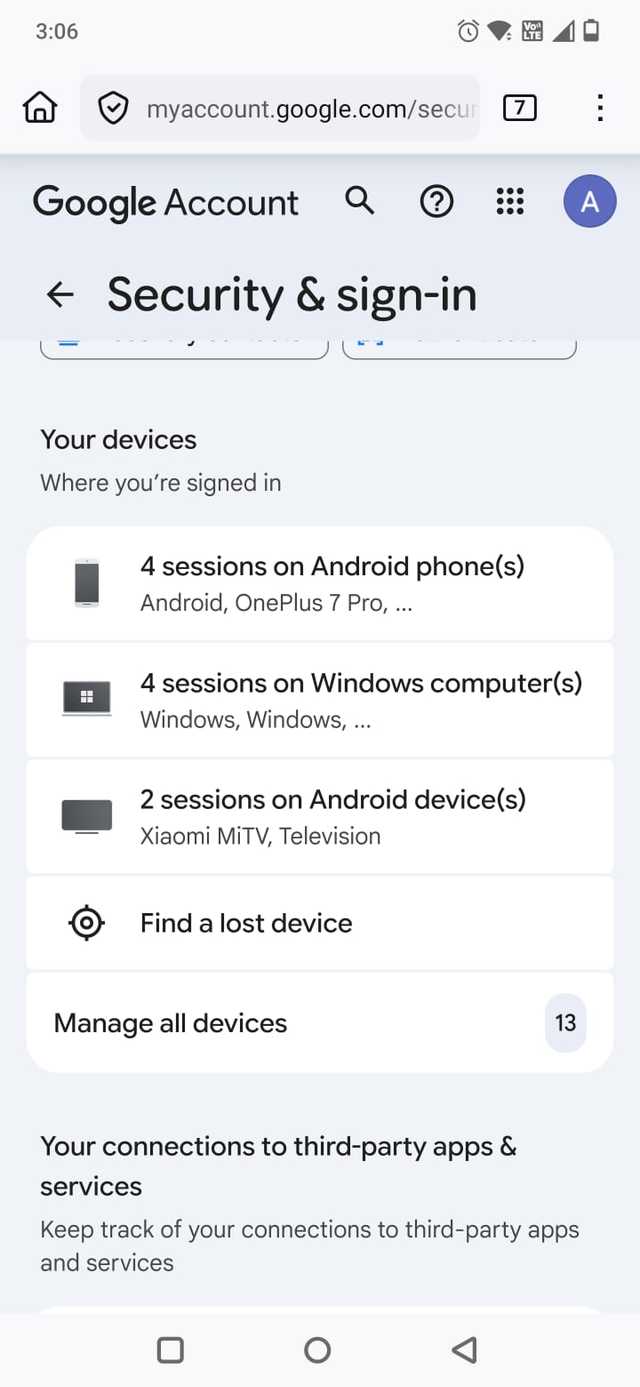Open the account profile avatar
The height and width of the screenshot is (1387, 640).
pyautogui.click(x=589, y=202)
